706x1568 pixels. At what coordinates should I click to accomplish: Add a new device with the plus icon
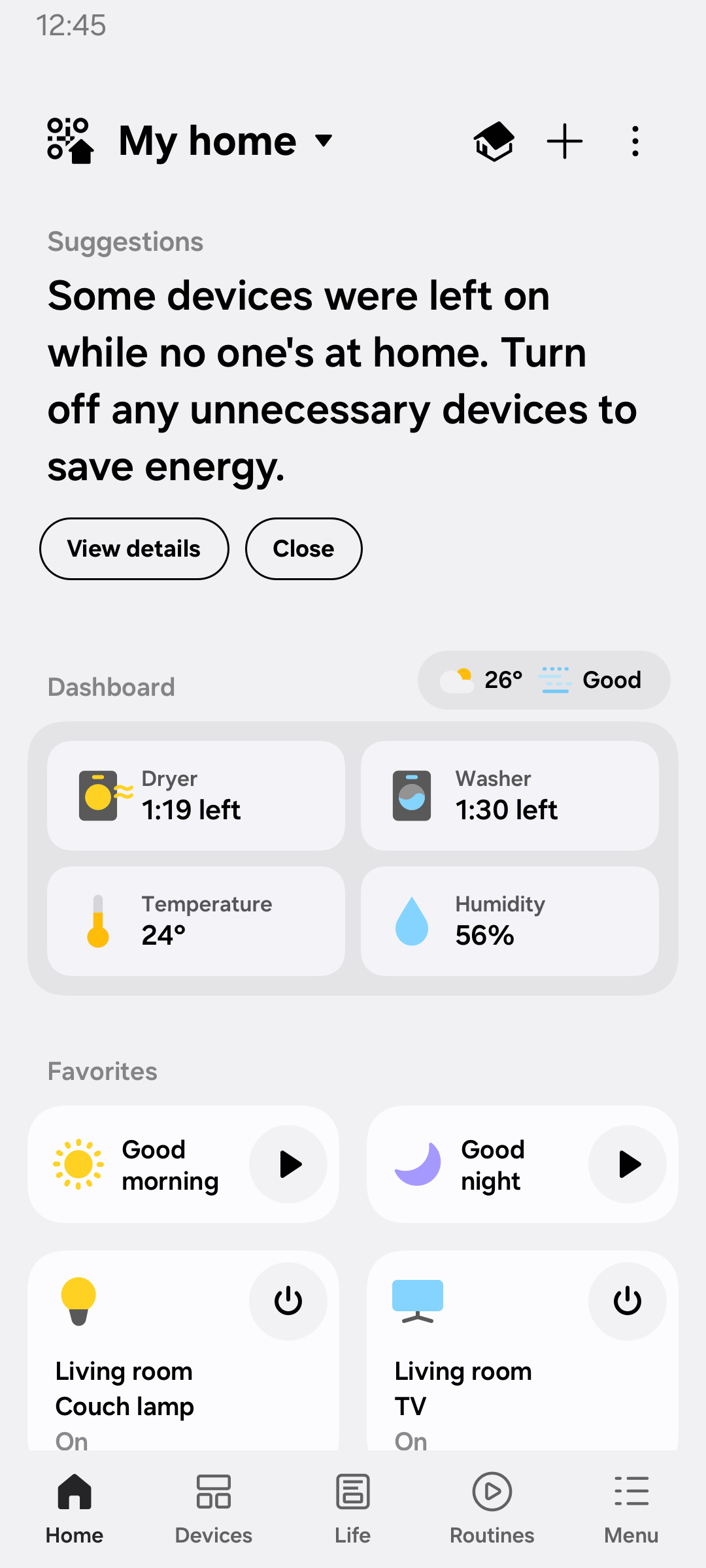click(x=565, y=141)
